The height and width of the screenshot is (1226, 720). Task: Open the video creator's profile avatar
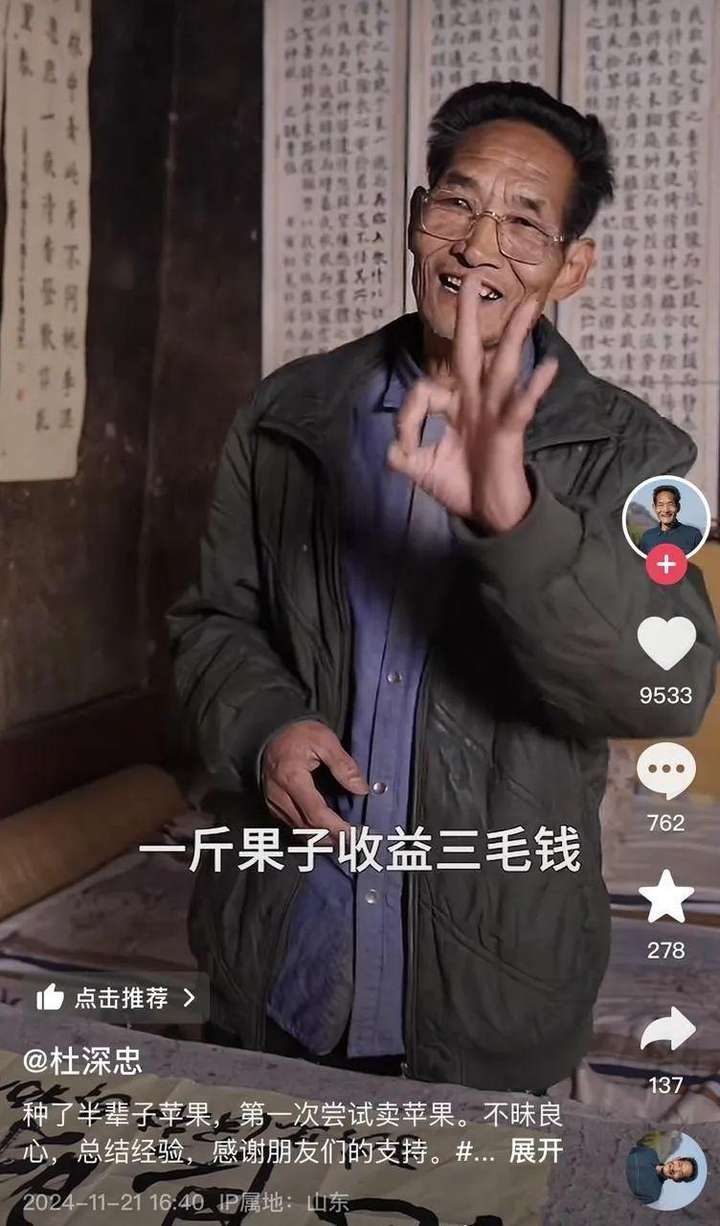click(x=666, y=517)
